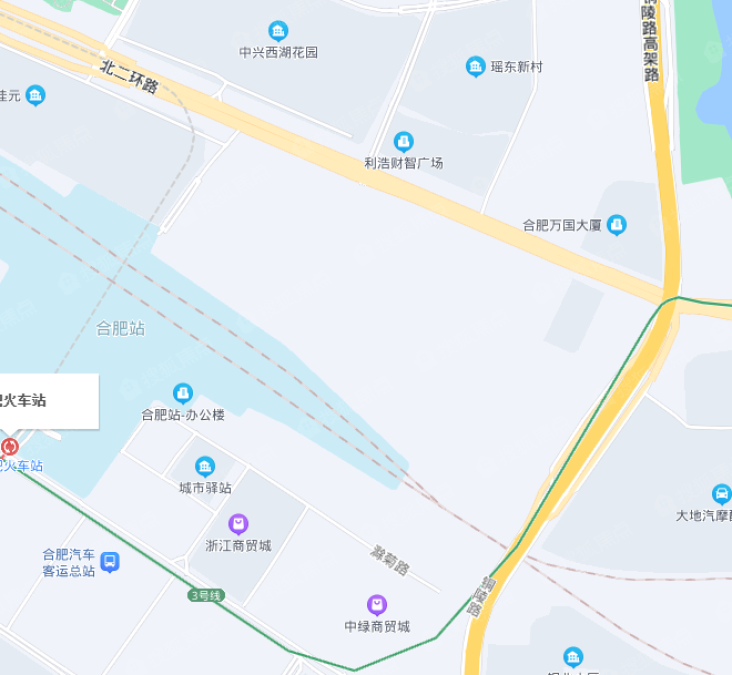Select the 大地汽摩 car marker
This screenshot has width=732, height=675.
721,494
